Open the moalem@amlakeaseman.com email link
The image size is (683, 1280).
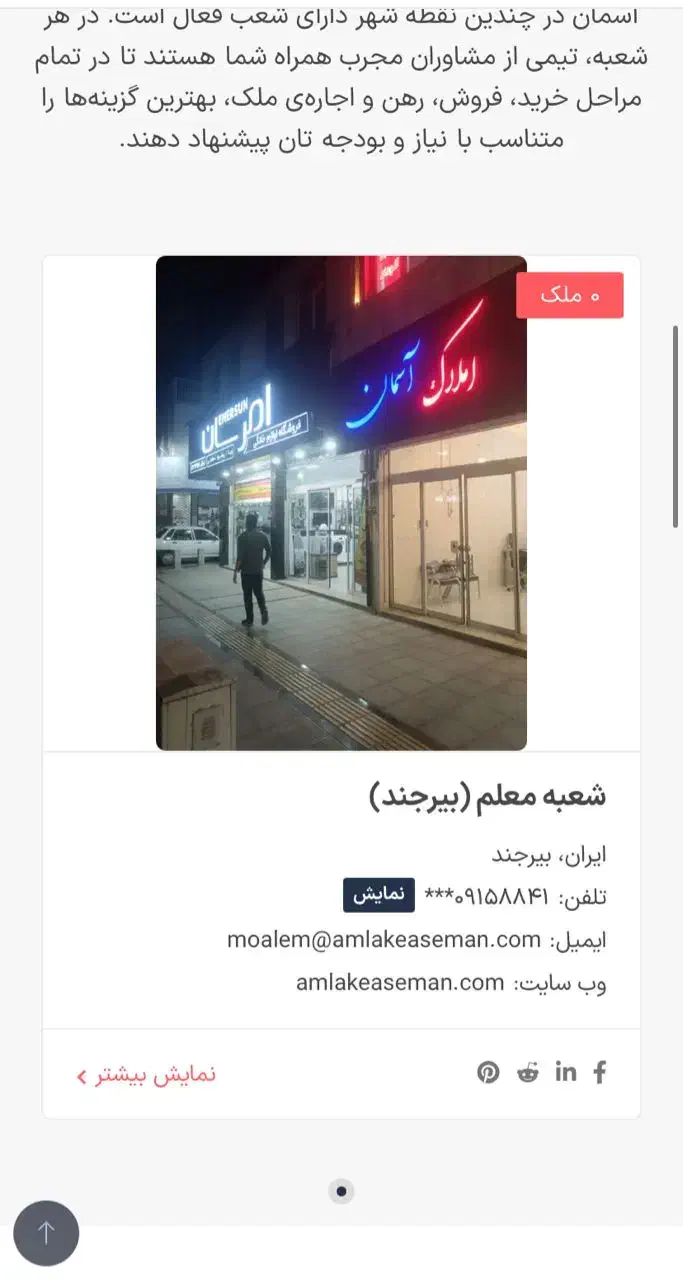[x=384, y=940]
